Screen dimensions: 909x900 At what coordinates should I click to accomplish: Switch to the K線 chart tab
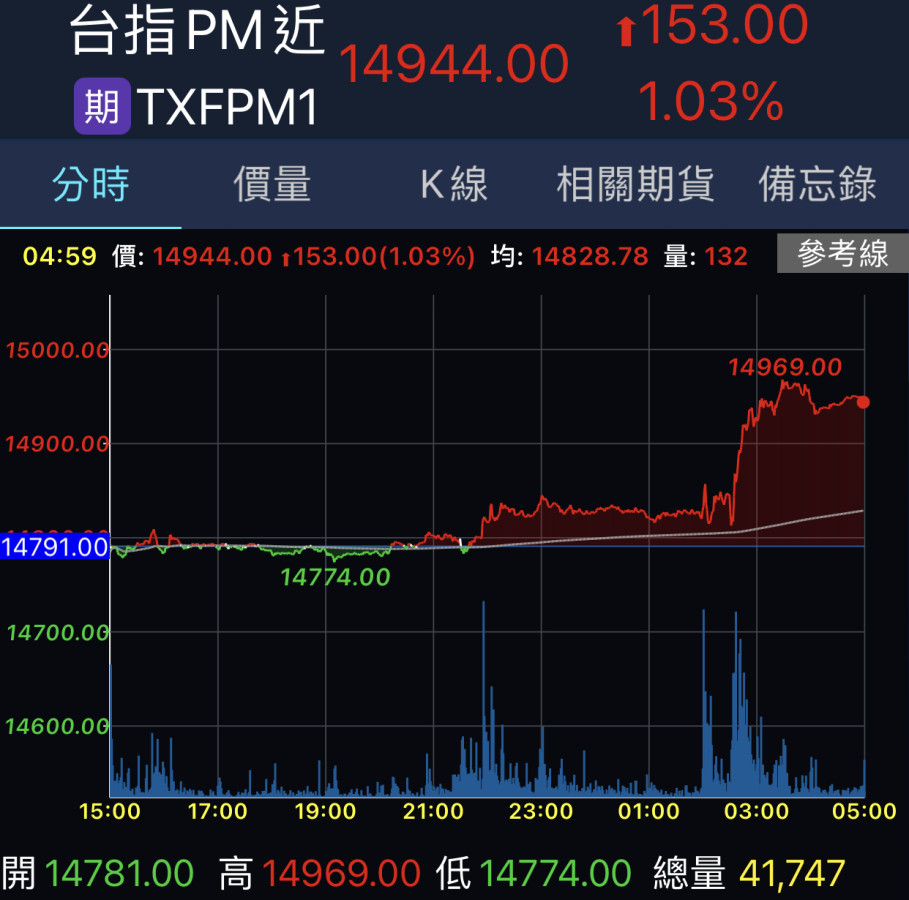pos(453,185)
